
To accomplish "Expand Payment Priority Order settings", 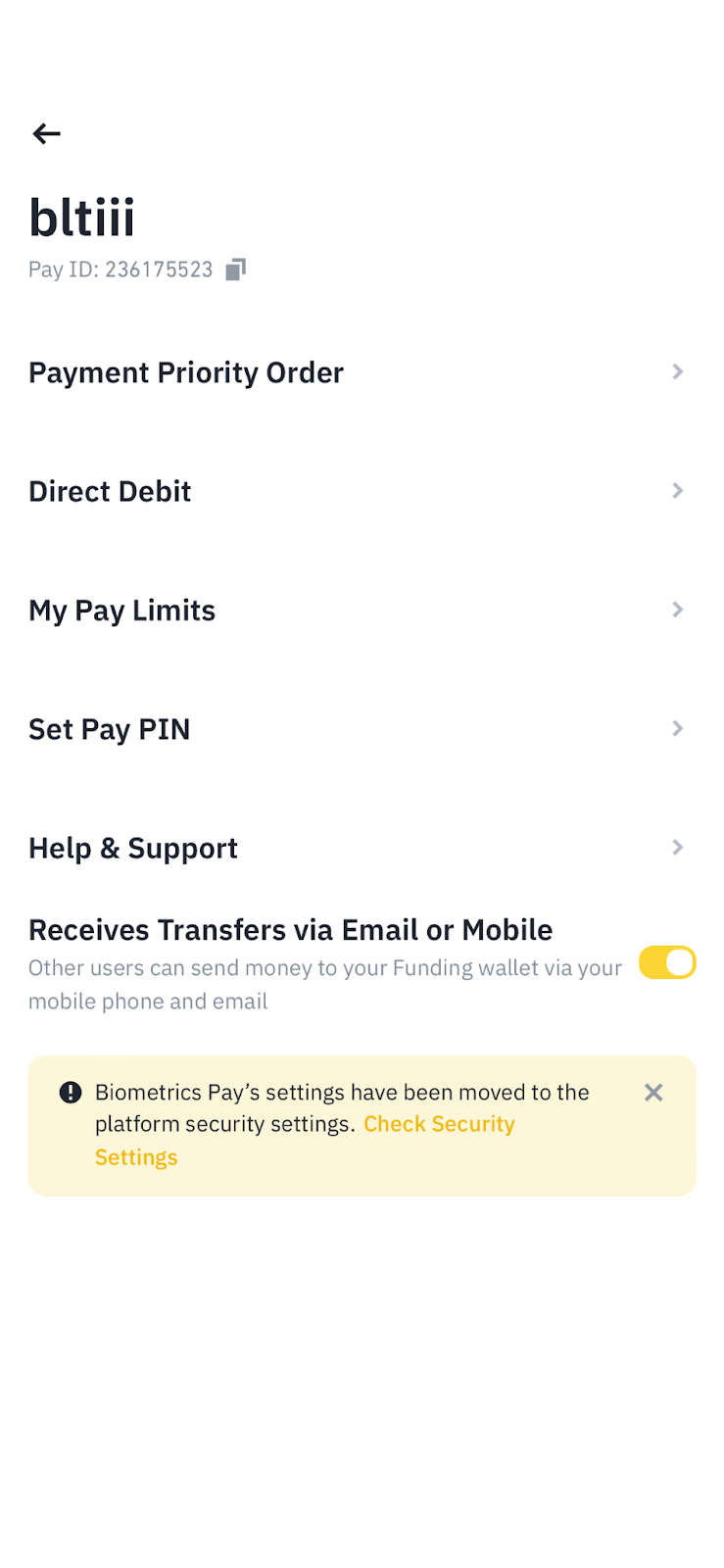I will tap(186, 371).
